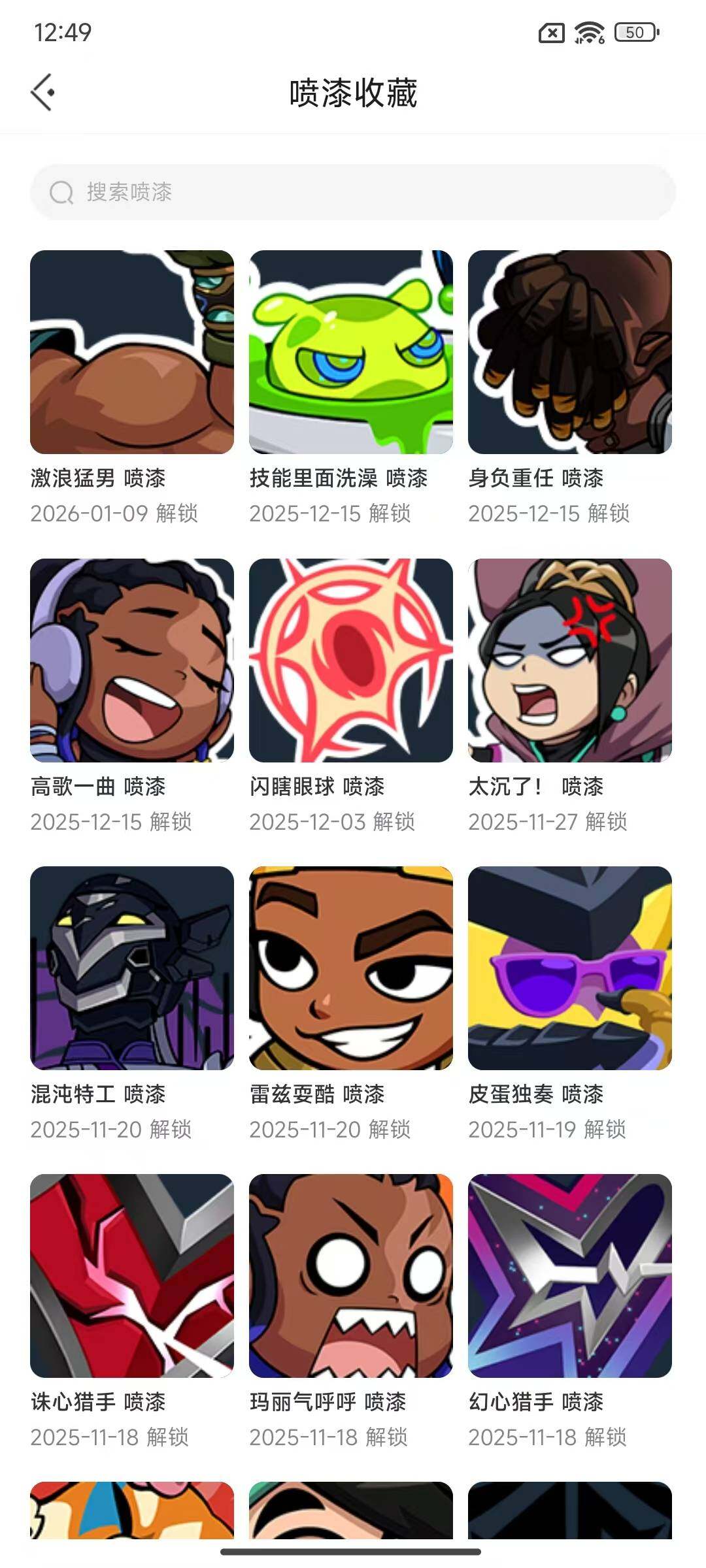This screenshot has height=1568, width=706.
Task: Select the 高歌一曲 喷漆 spray
Action: (132, 660)
